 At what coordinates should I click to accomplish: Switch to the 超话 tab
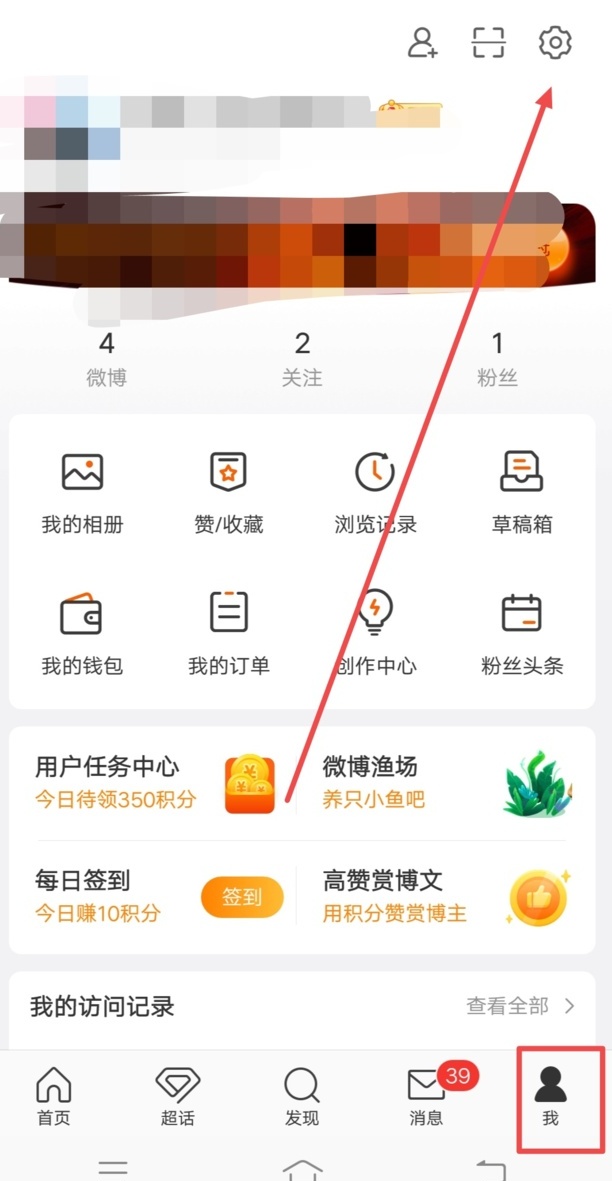178,1097
